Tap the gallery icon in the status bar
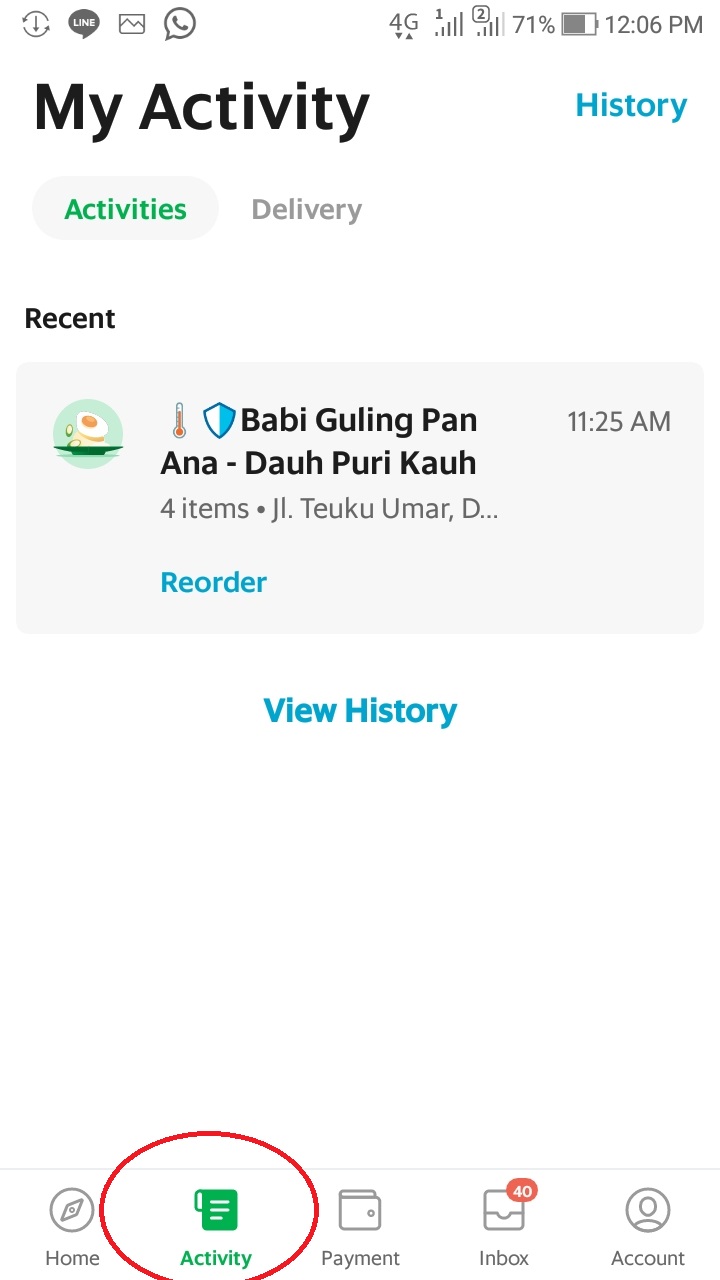 click(131, 23)
